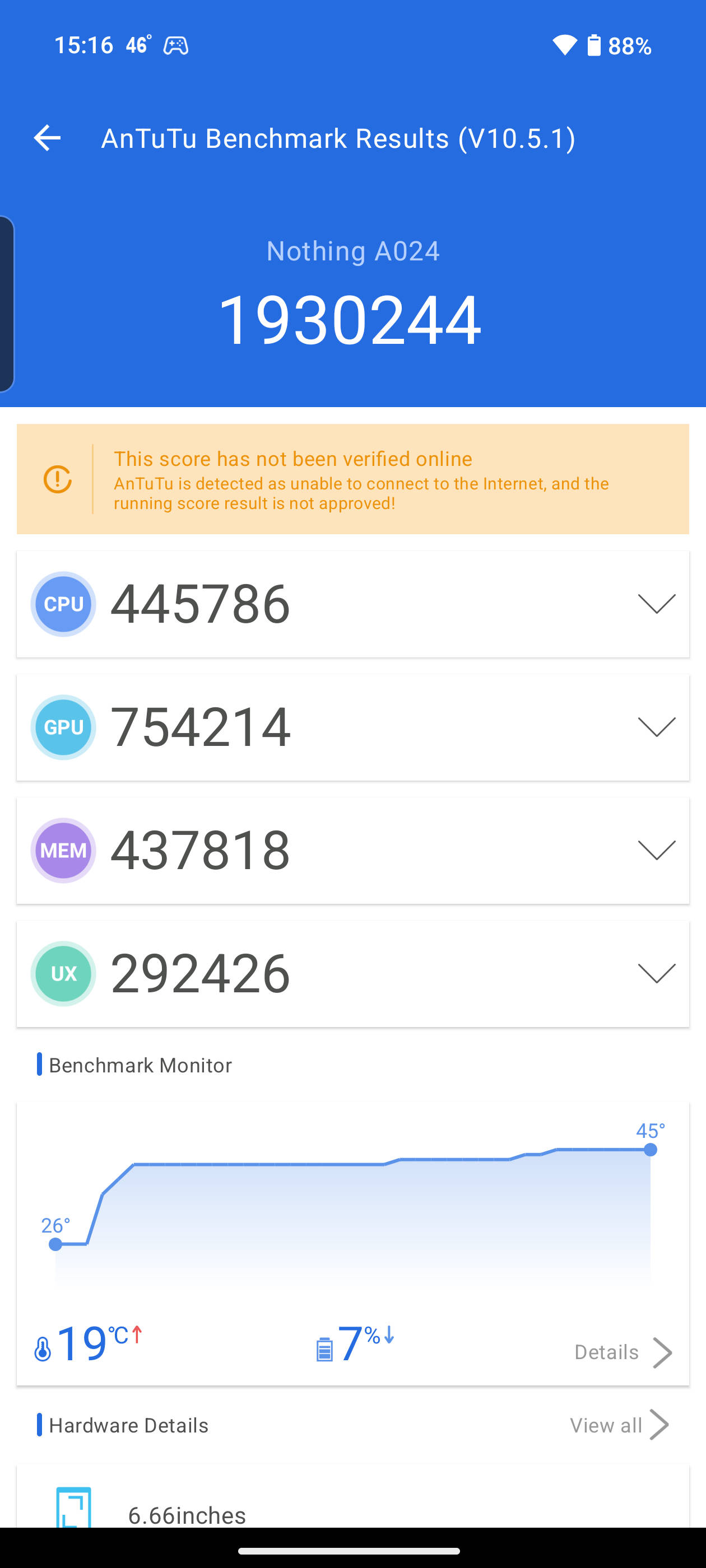Collapse the UX score section chevron
Image resolution: width=706 pixels, height=1568 pixels.
(656, 973)
